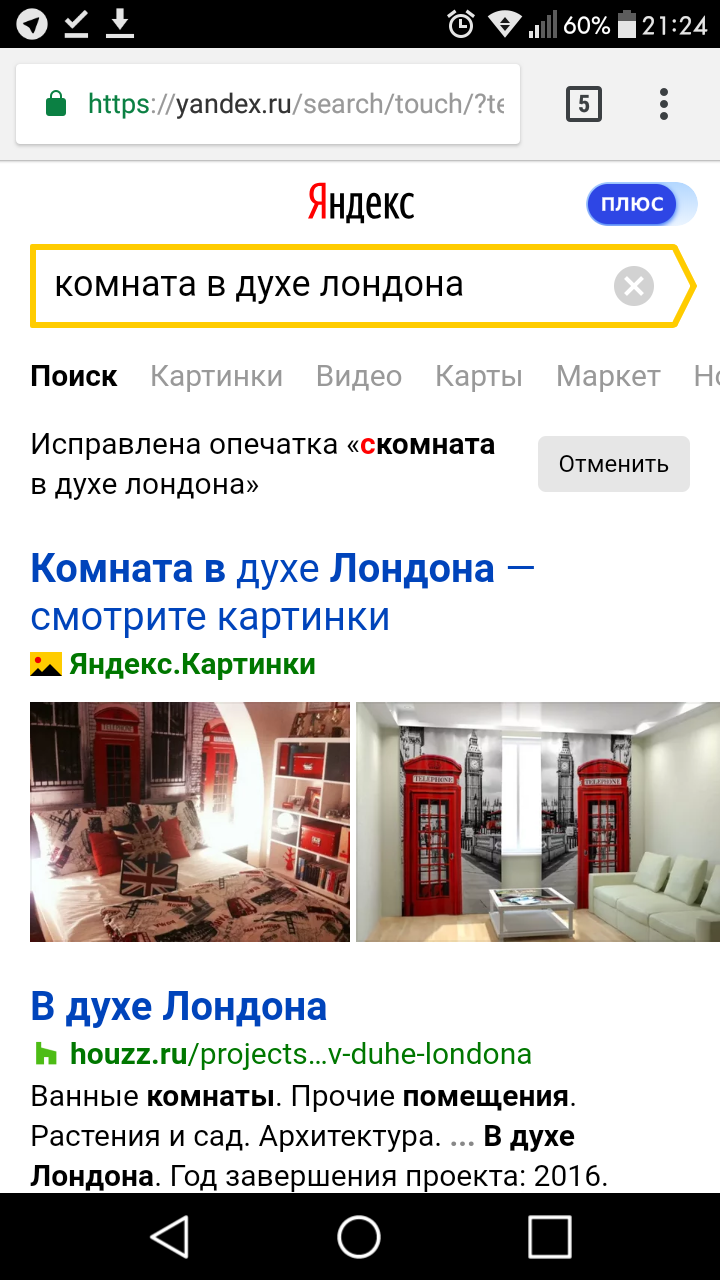Return to the home screen
The width and height of the screenshot is (720, 1280).
coord(359,1236)
